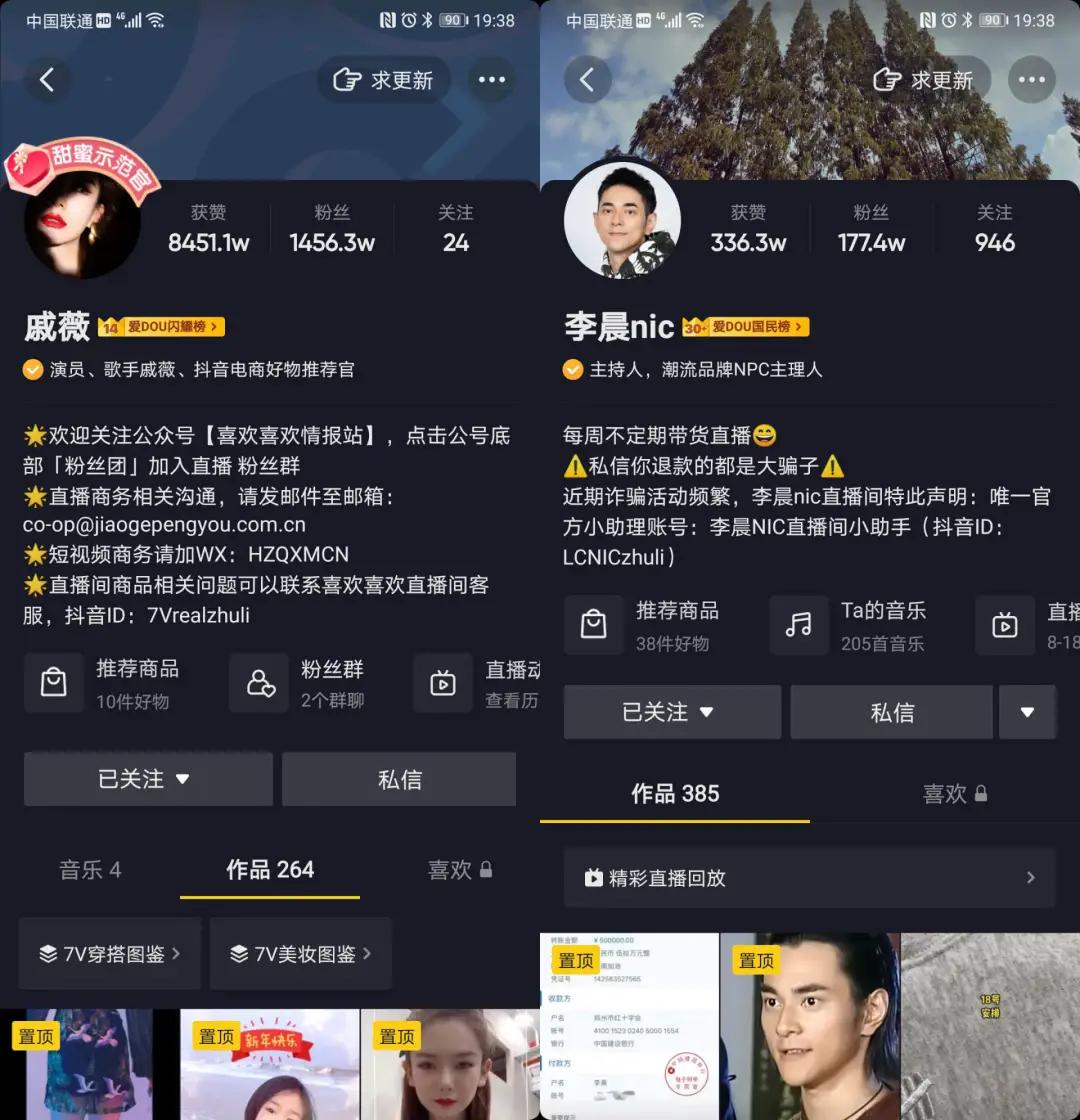Open 戚薇's 直播动态 live replay icon
1080x1120 pixels.
pyautogui.click(x=443, y=683)
